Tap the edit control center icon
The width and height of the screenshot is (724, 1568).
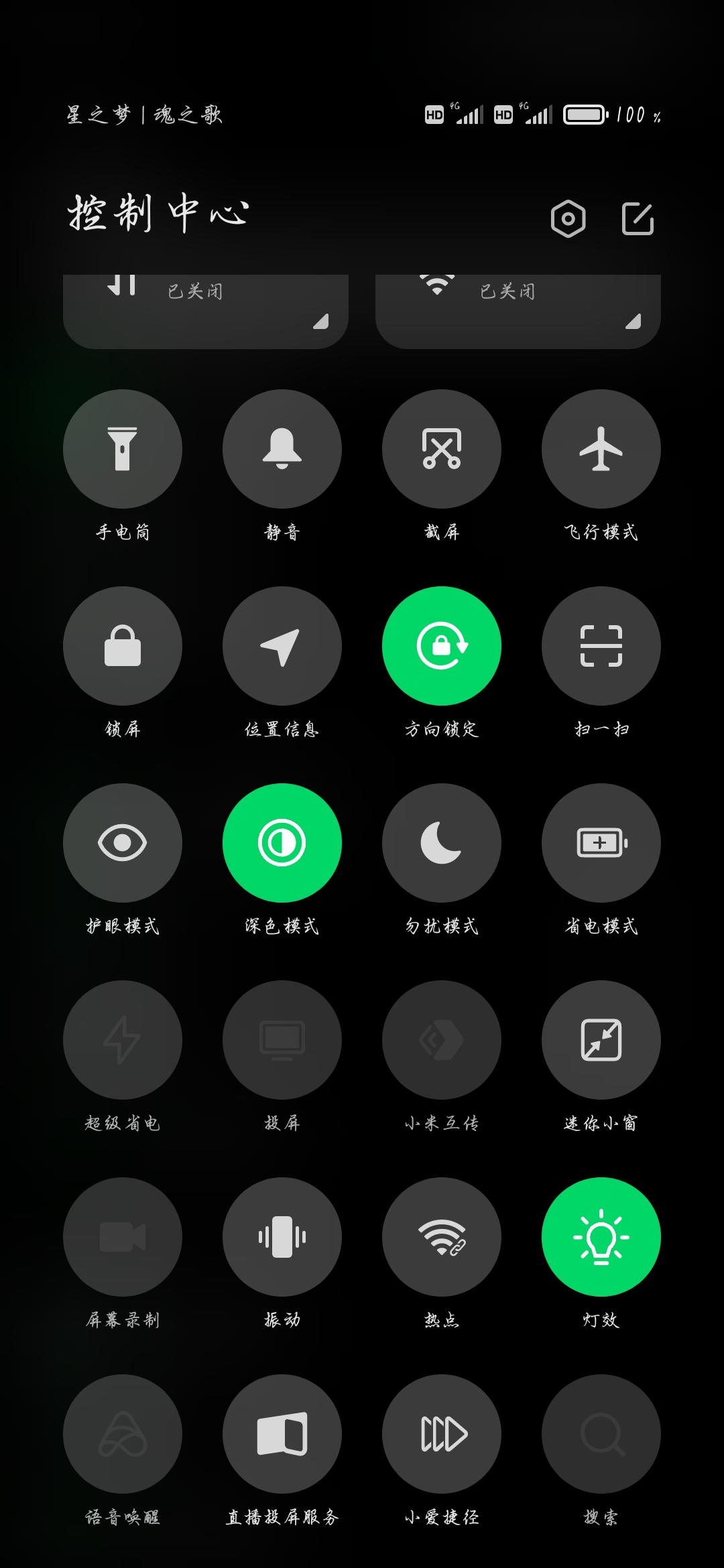(638, 218)
